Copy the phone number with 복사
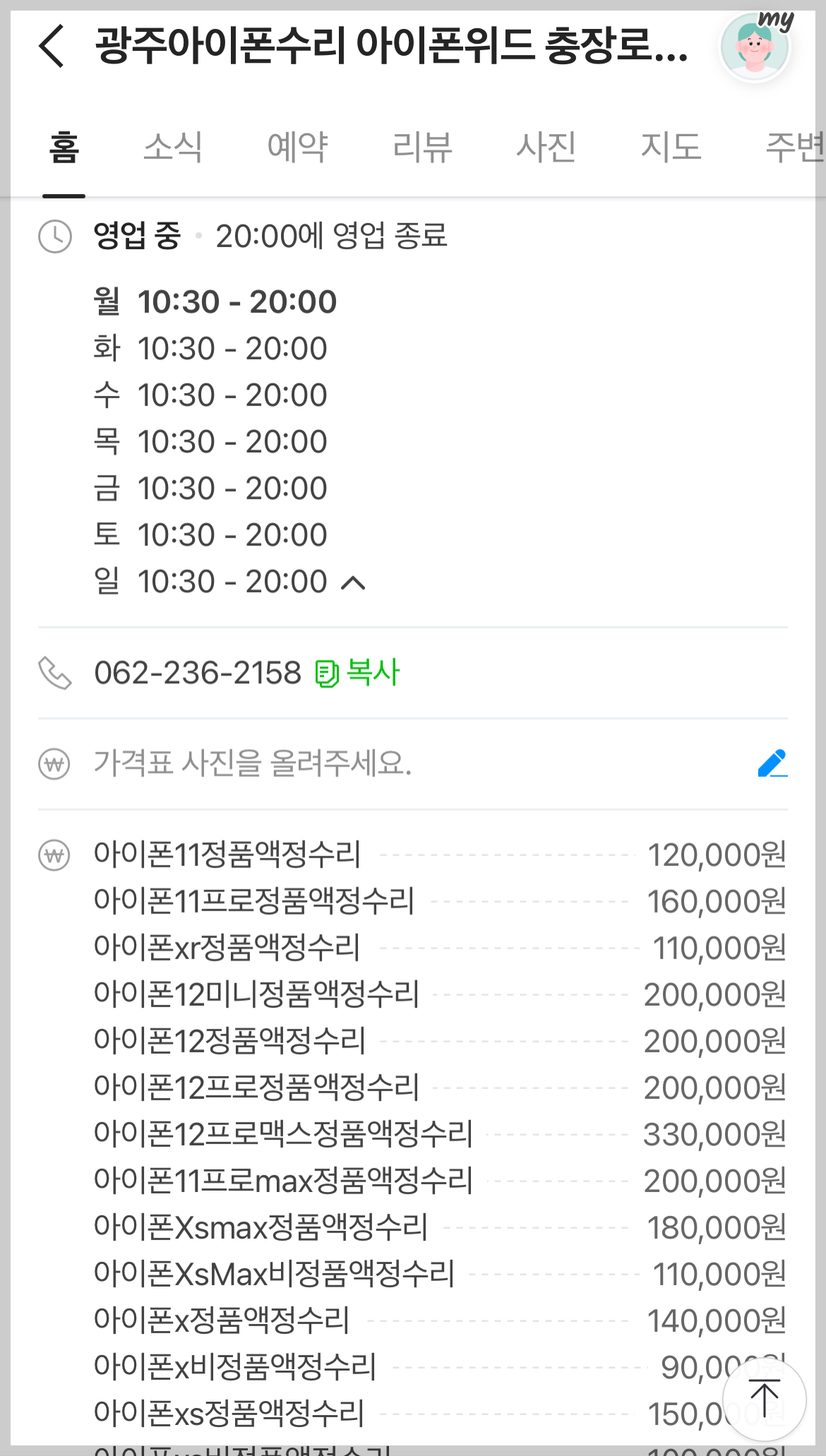Viewport: 826px width, 1456px height. tap(357, 673)
